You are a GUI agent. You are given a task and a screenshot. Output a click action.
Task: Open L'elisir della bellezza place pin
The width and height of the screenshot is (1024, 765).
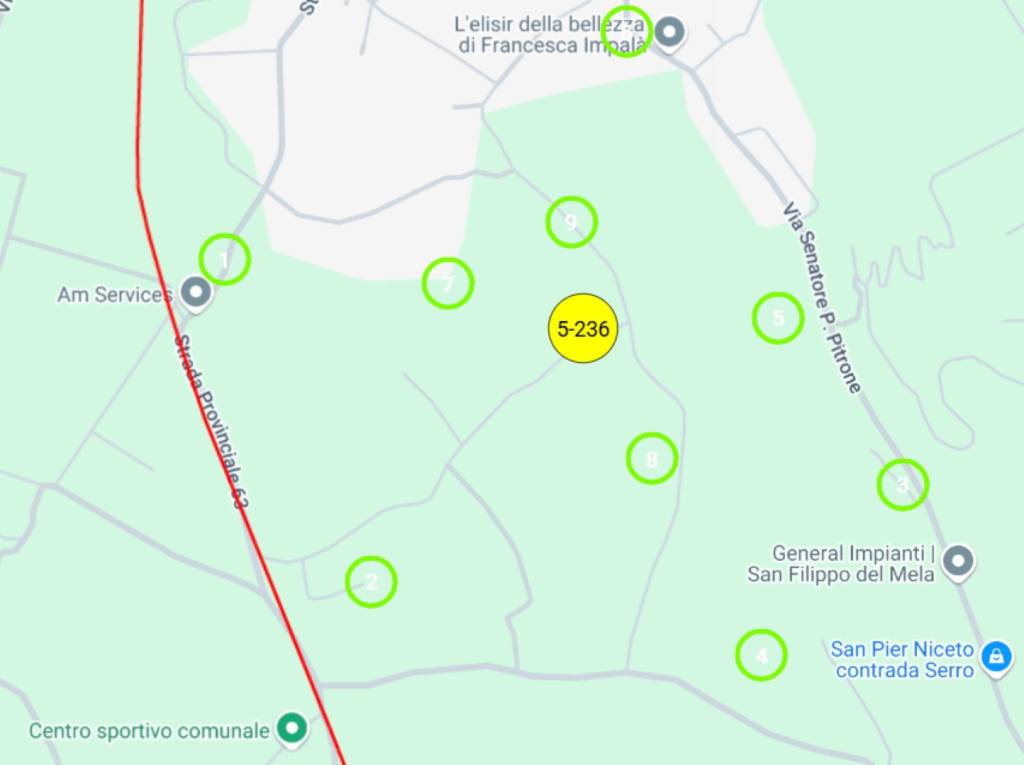point(670,32)
